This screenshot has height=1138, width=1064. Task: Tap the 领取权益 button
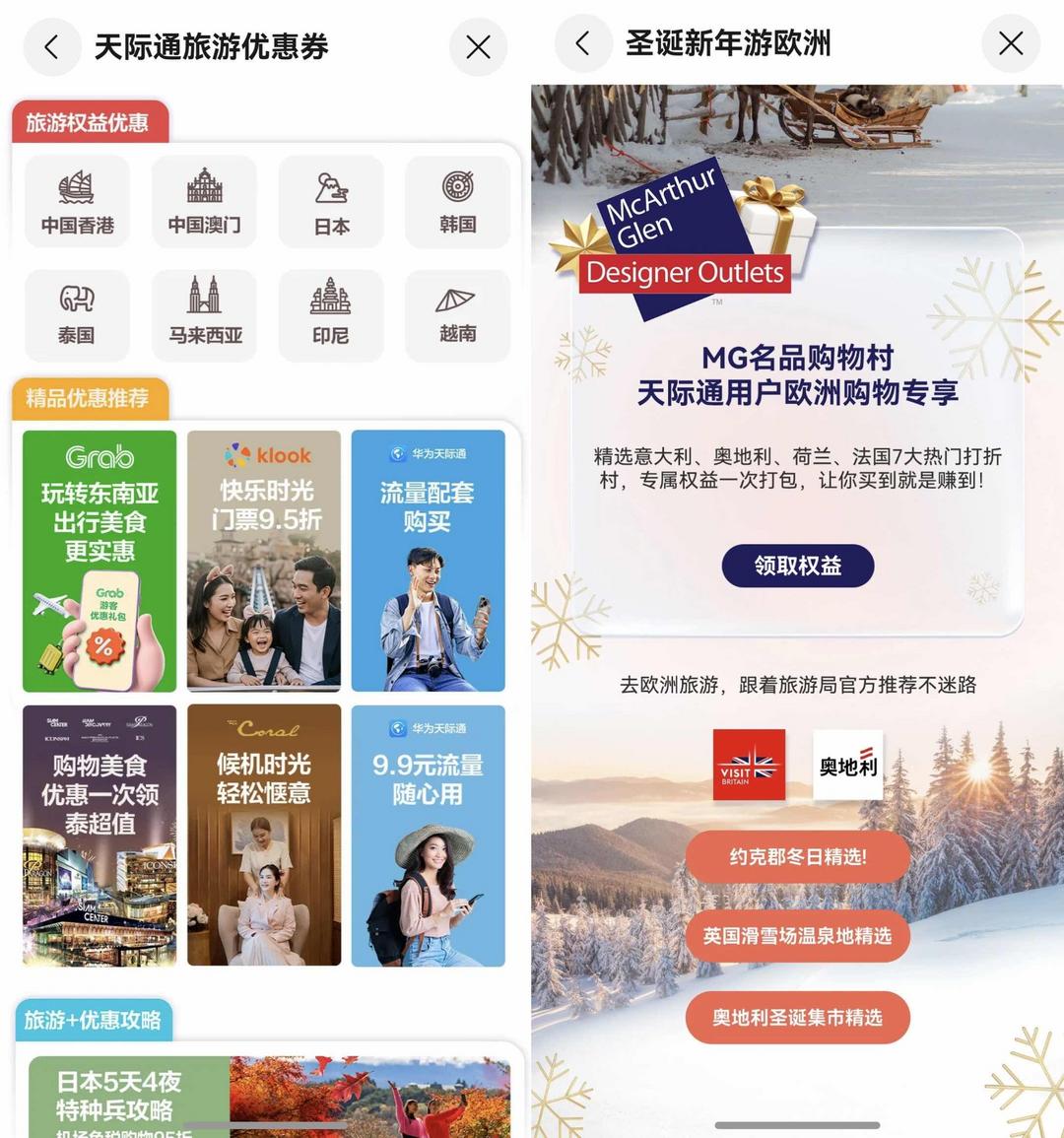tap(798, 566)
